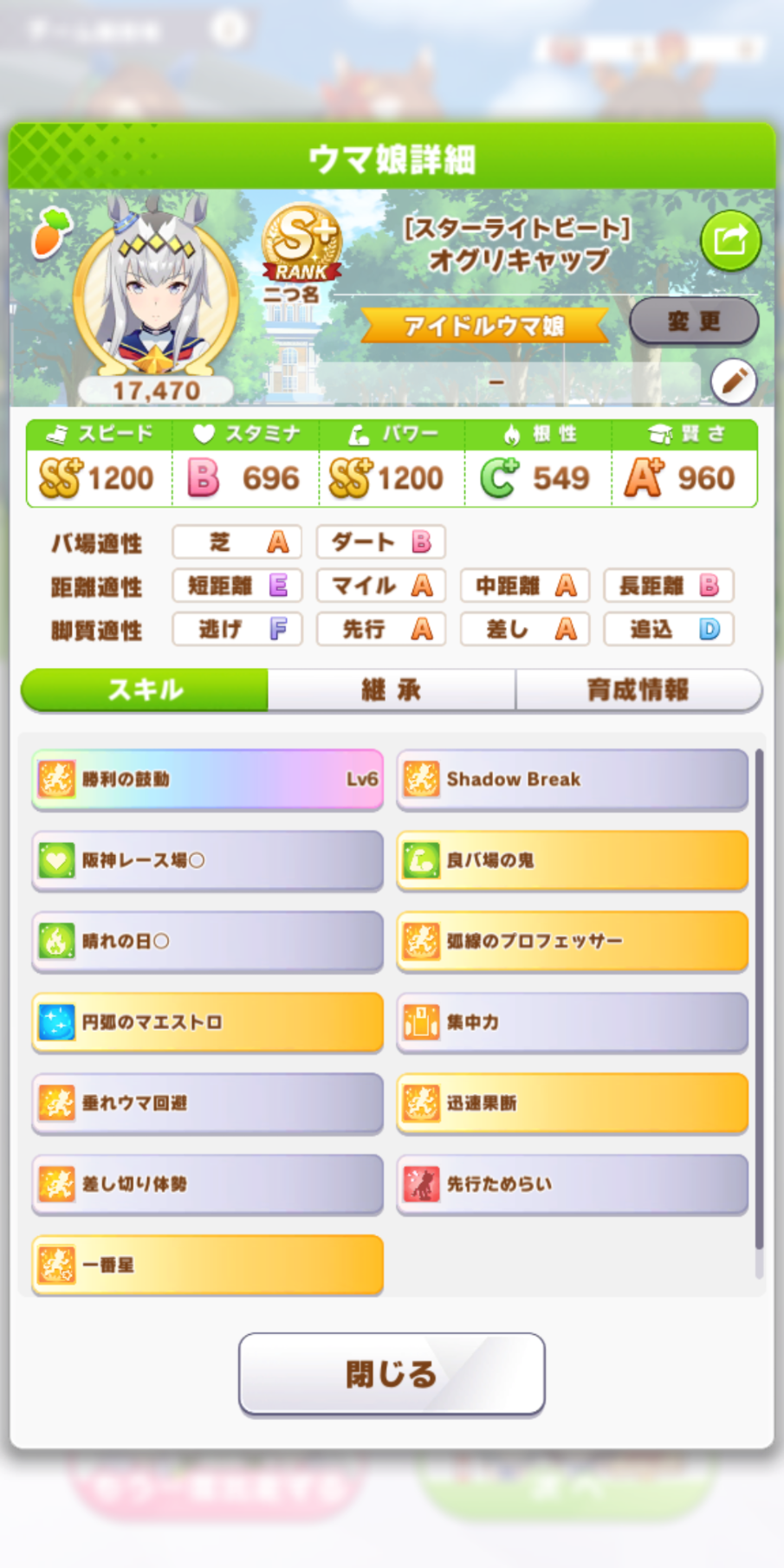This screenshot has height=1568, width=784.
Task: Tap the green share icon
Action: click(x=730, y=240)
